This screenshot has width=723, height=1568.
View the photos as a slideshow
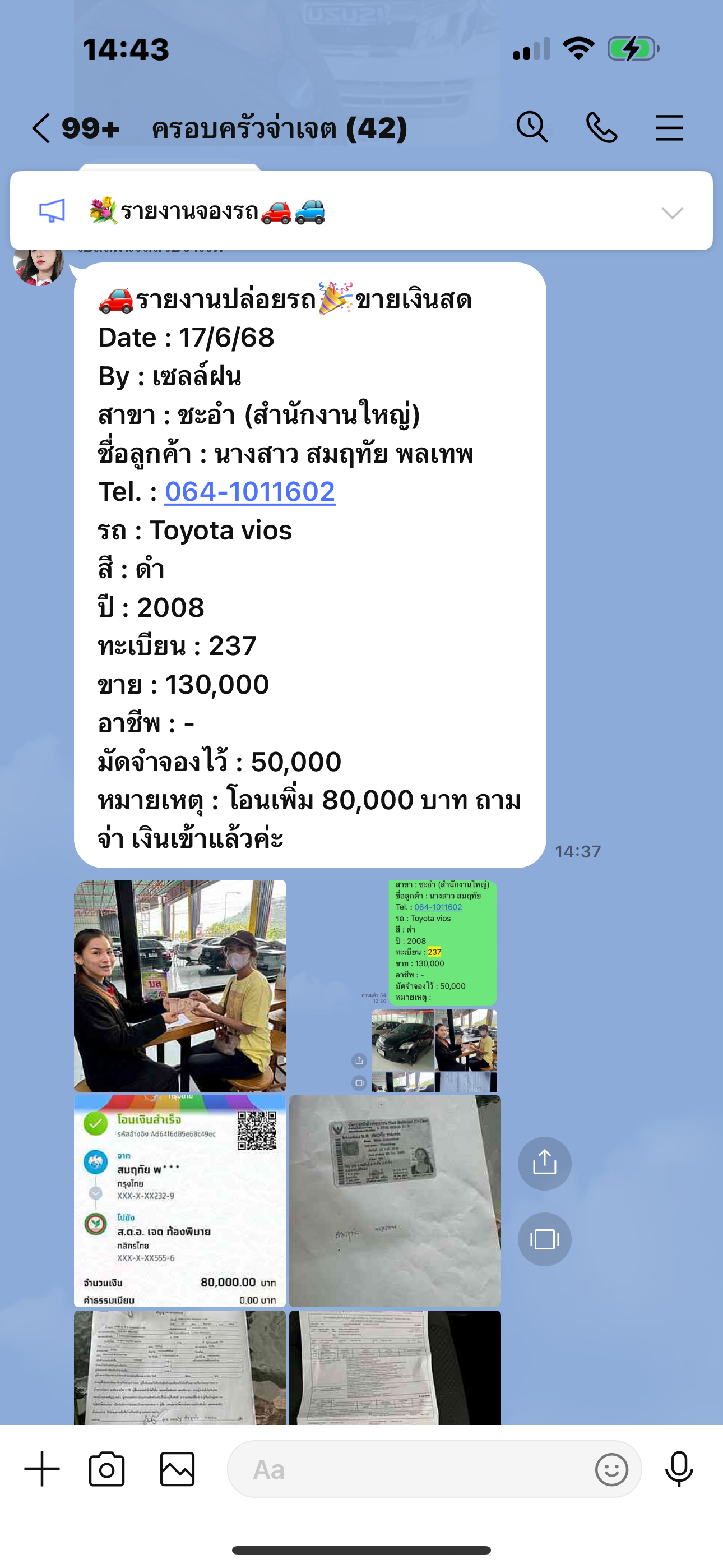tap(544, 1239)
